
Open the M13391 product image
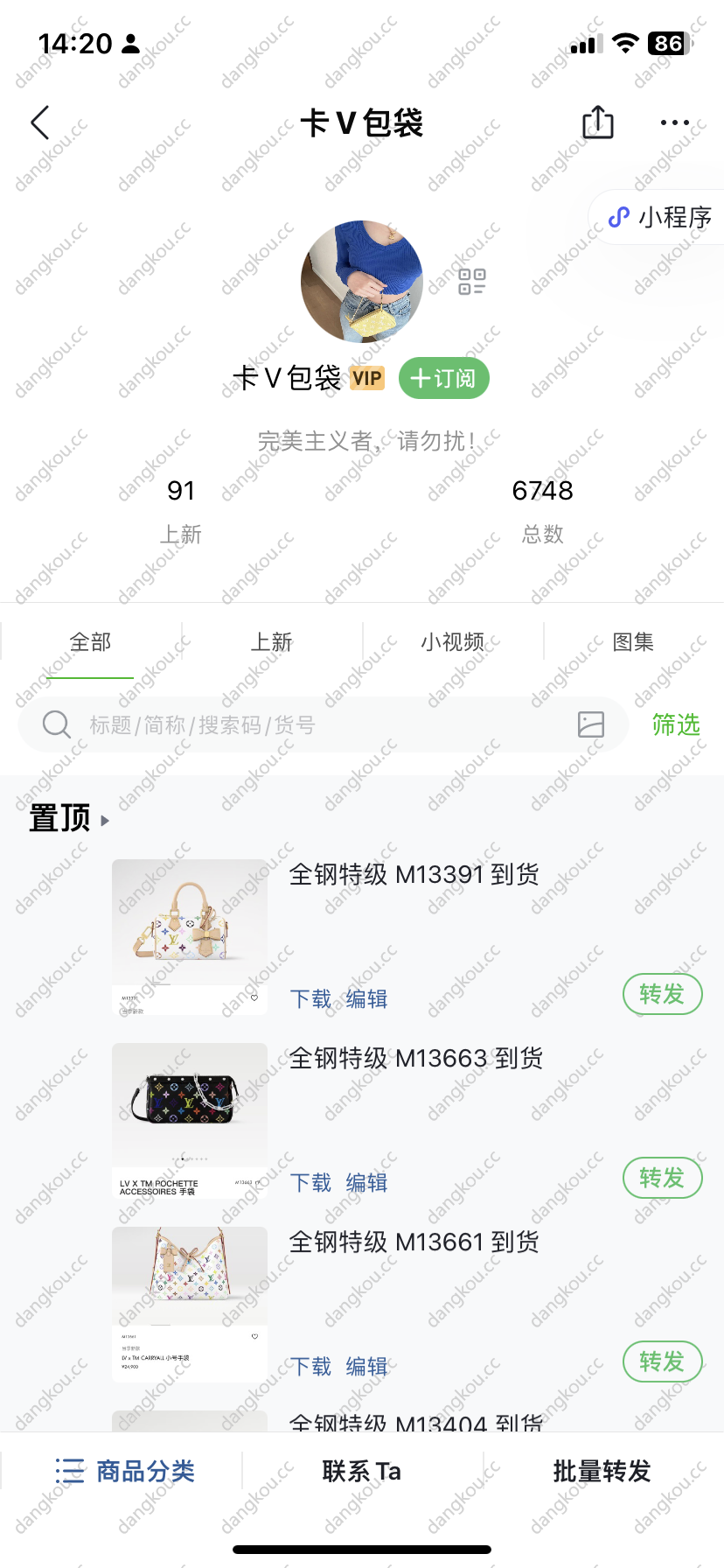pyautogui.click(x=190, y=936)
